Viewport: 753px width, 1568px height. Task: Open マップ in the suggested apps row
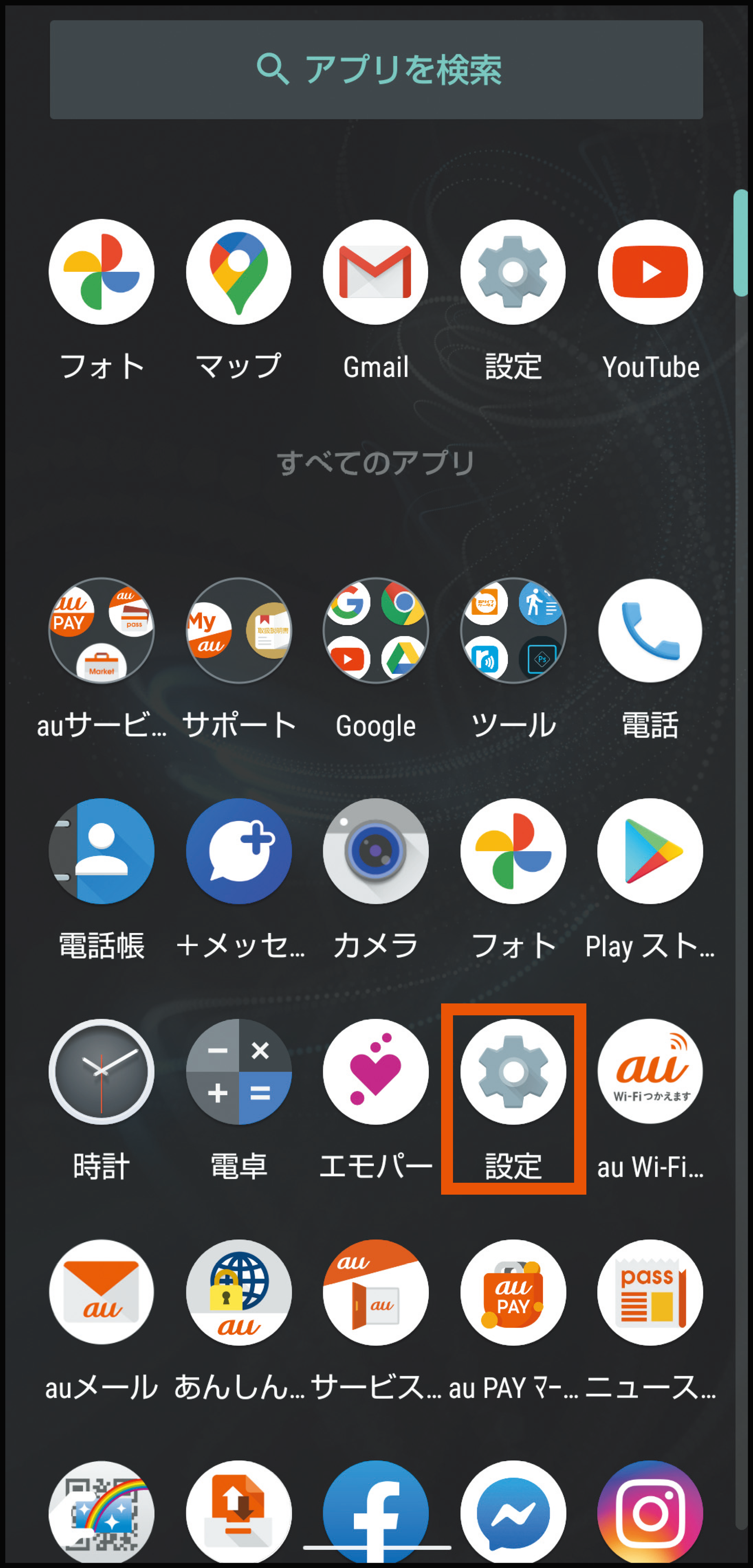click(x=238, y=272)
